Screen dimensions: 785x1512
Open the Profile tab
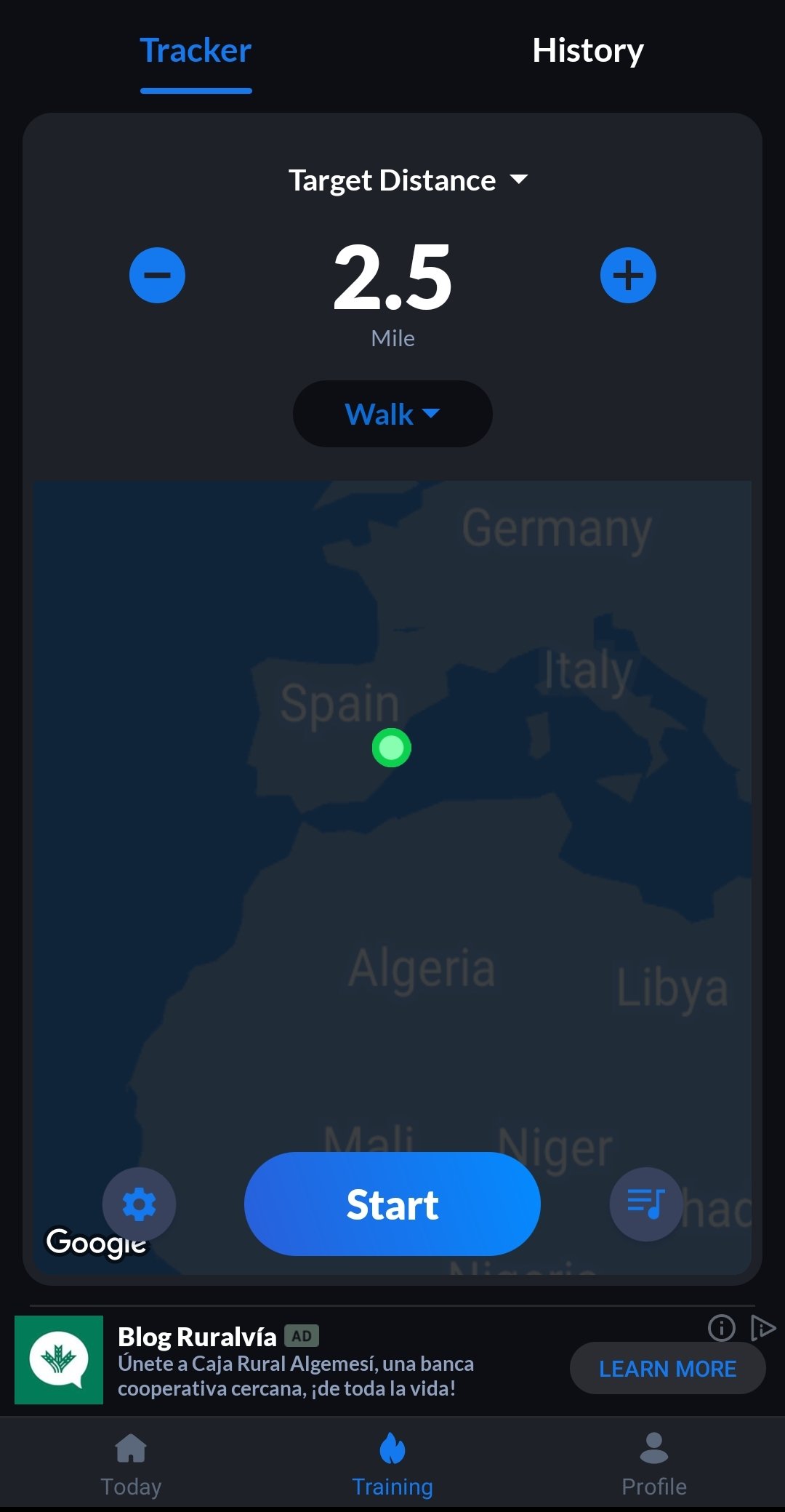coord(654,1463)
